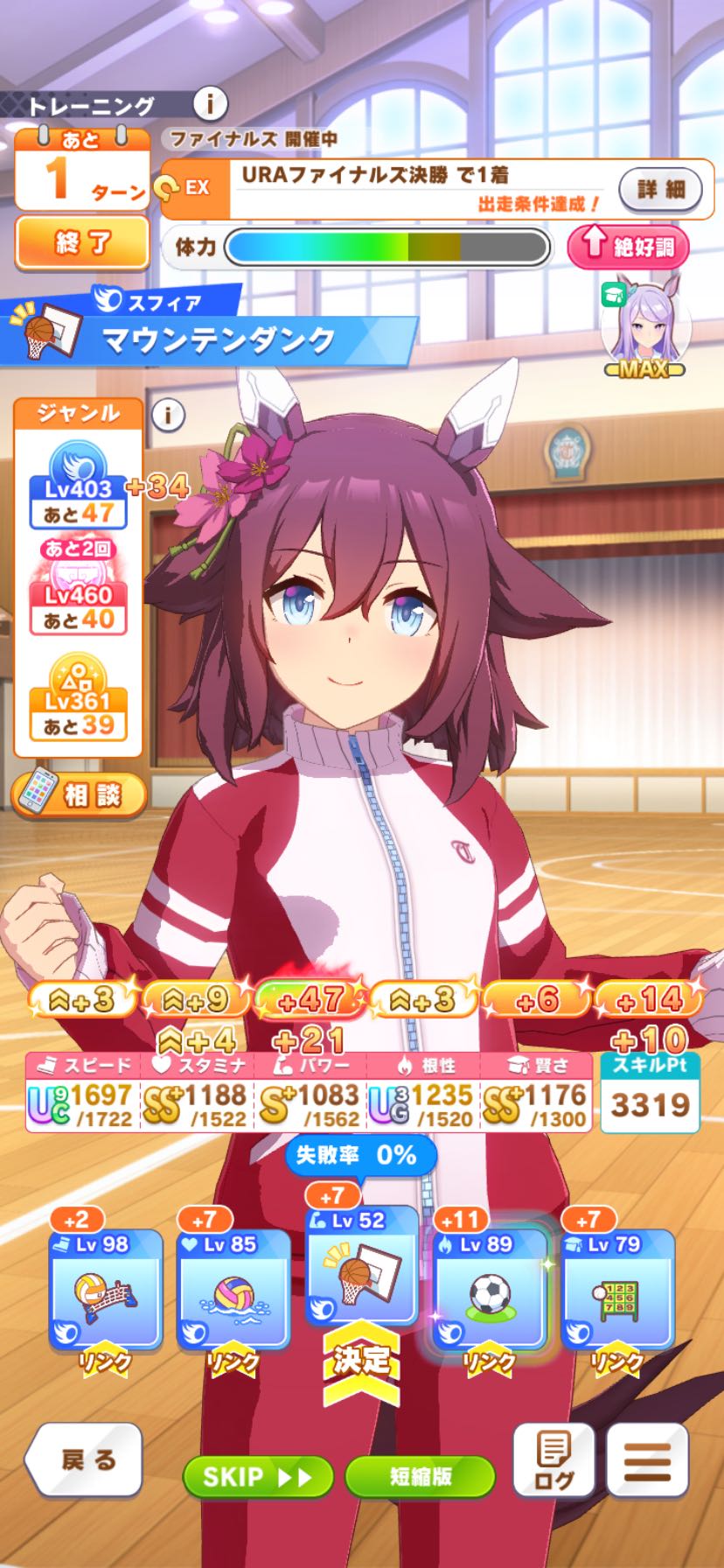Viewport: 724px width, 1568px height.
Task: Select the Lv 89 guts soccer training
Action: tap(489, 1290)
